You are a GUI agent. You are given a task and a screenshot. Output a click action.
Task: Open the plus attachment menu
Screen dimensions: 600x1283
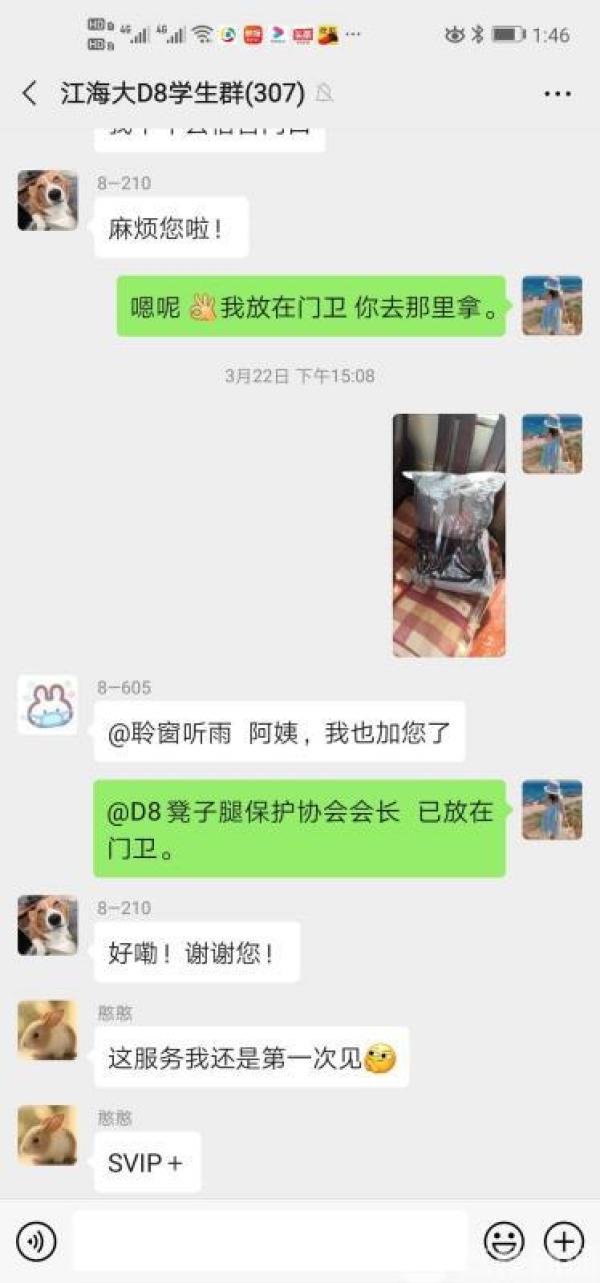coord(563,1241)
